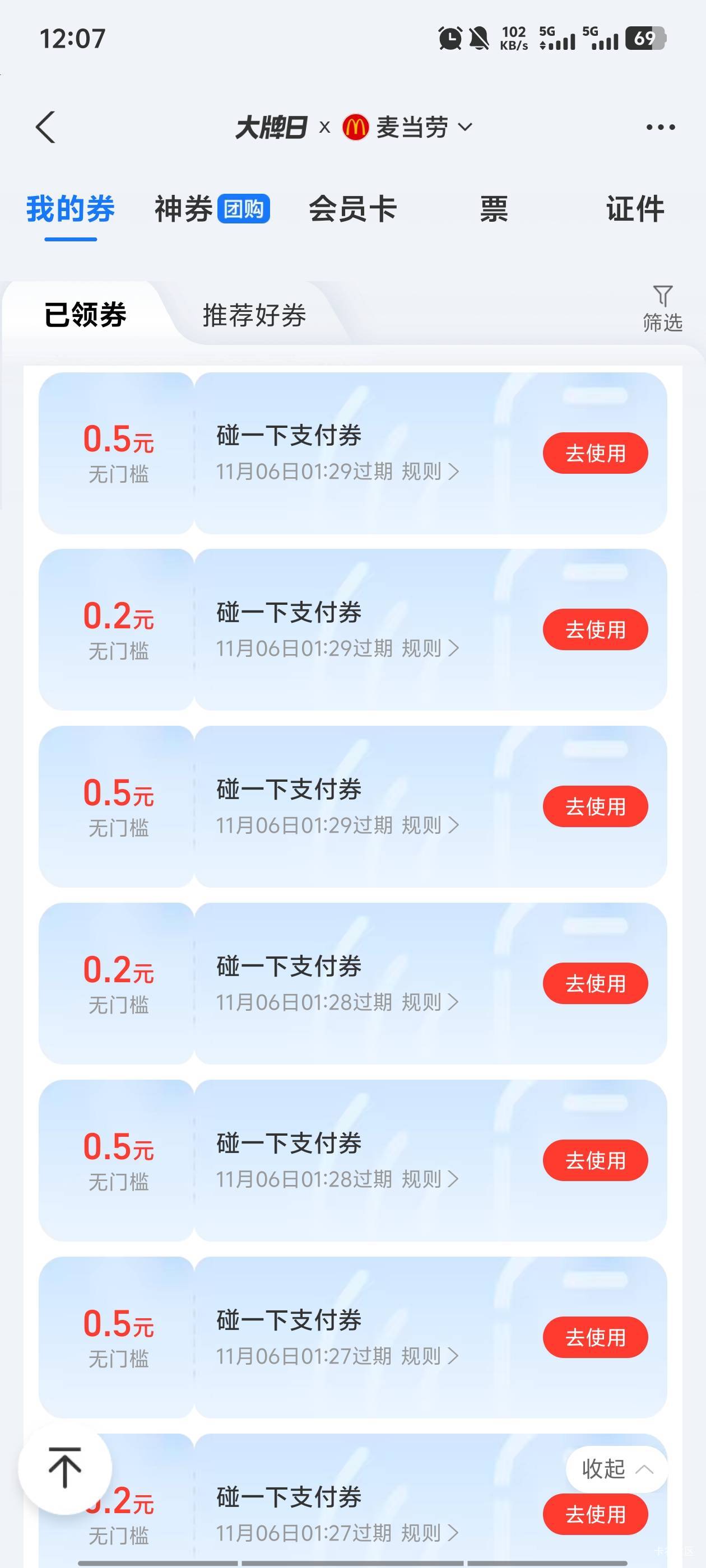Tap 去使用 on 0.5元 coupon expiring 01:28
Screen dimensions: 706x1568
[595, 1160]
